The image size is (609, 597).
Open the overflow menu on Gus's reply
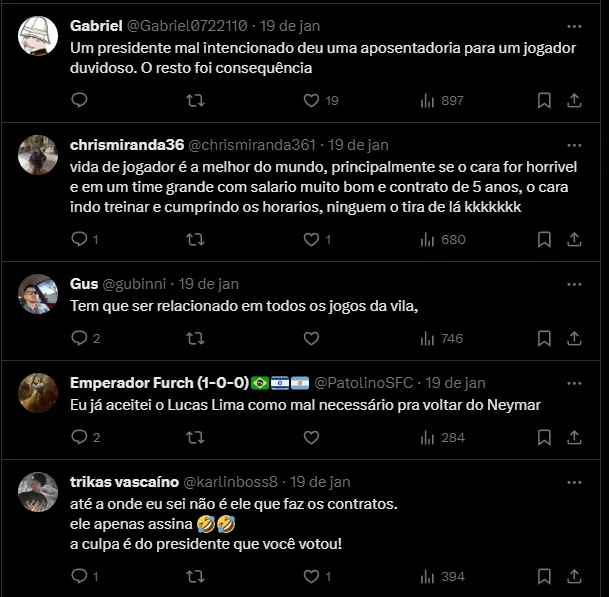coord(574,283)
